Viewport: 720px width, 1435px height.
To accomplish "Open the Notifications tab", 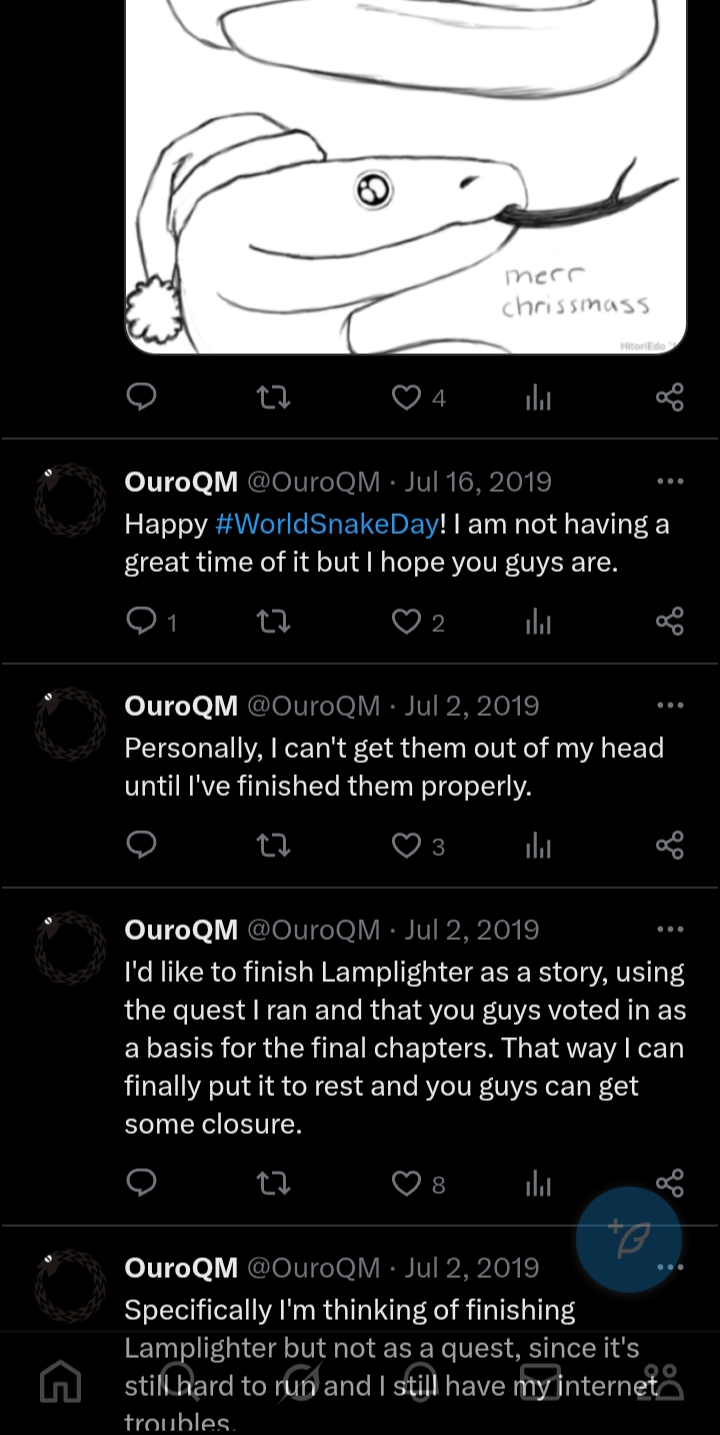I will pyautogui.click(x=420, y=1383).
